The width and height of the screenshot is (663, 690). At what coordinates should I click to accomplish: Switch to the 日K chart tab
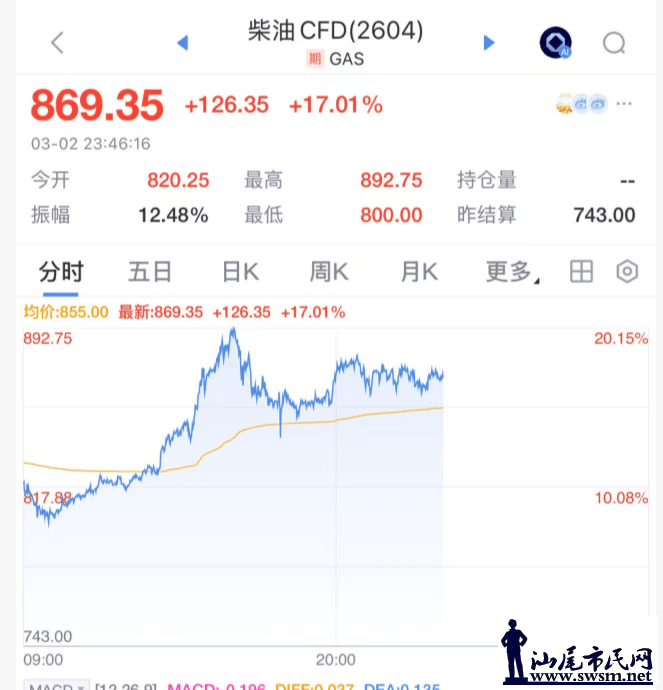click(x=240, y=271)
